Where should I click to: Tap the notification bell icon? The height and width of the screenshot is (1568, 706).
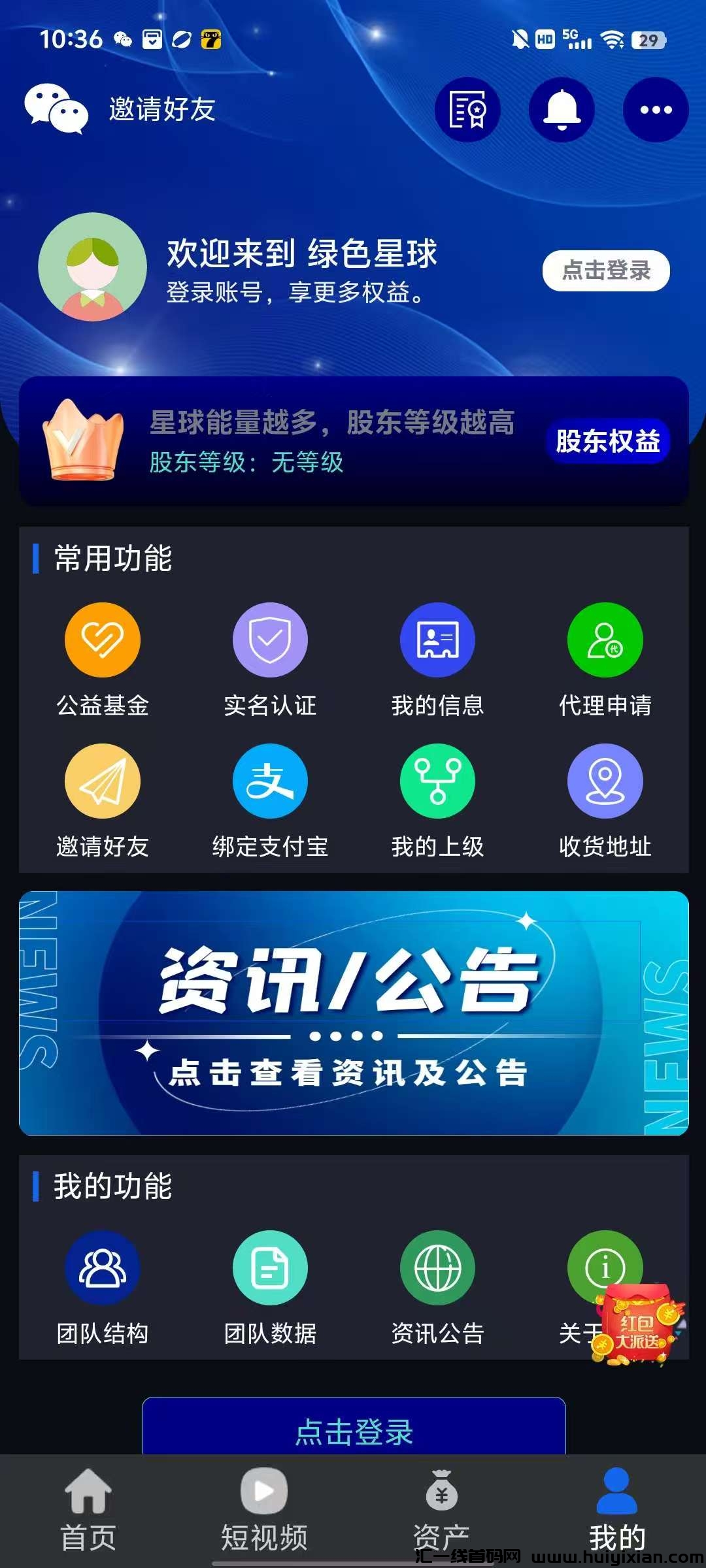562,110
